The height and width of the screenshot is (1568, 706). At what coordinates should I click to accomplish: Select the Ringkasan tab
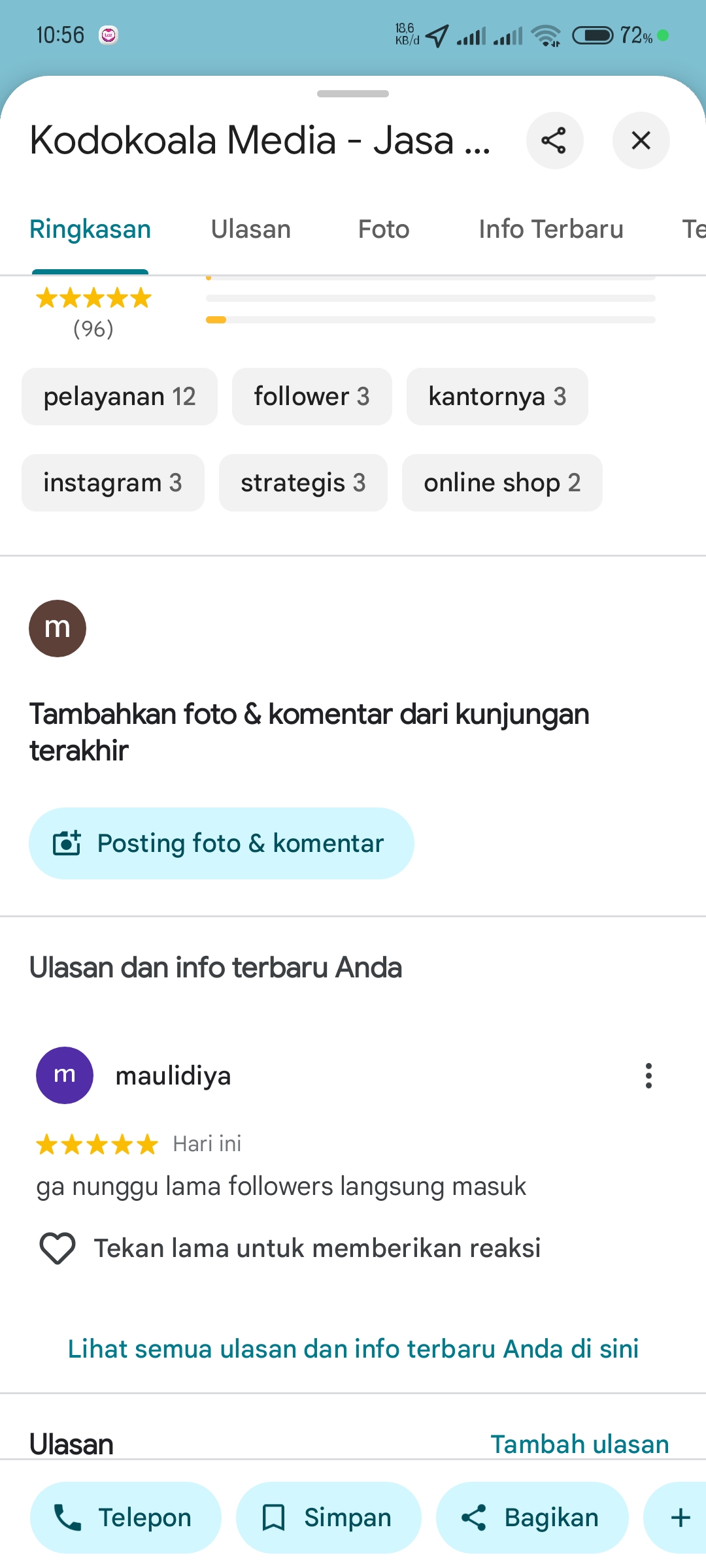click(x=90, y=229)
